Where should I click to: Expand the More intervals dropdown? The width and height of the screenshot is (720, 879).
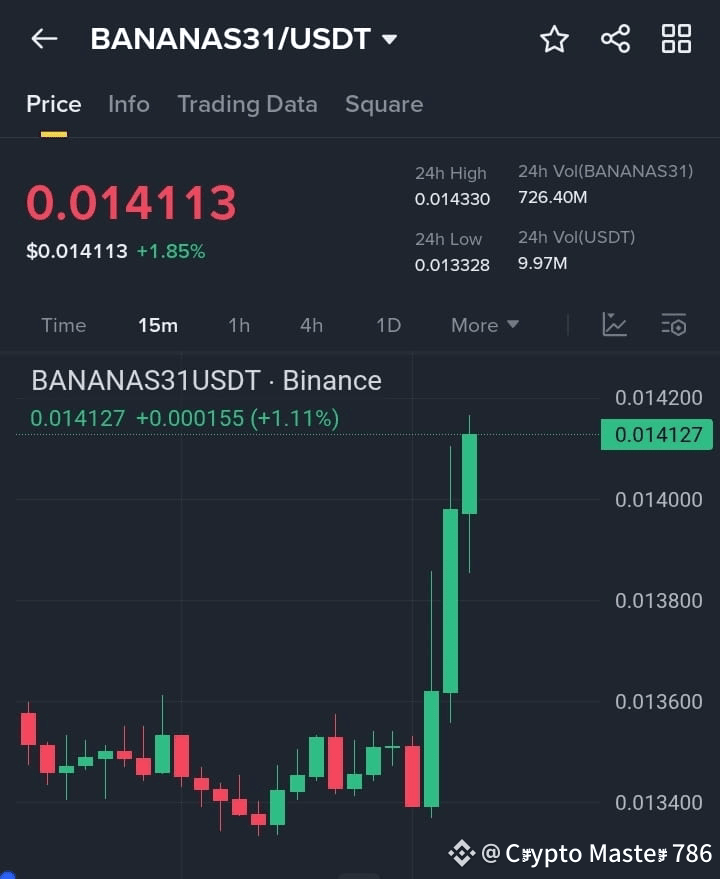484,325
